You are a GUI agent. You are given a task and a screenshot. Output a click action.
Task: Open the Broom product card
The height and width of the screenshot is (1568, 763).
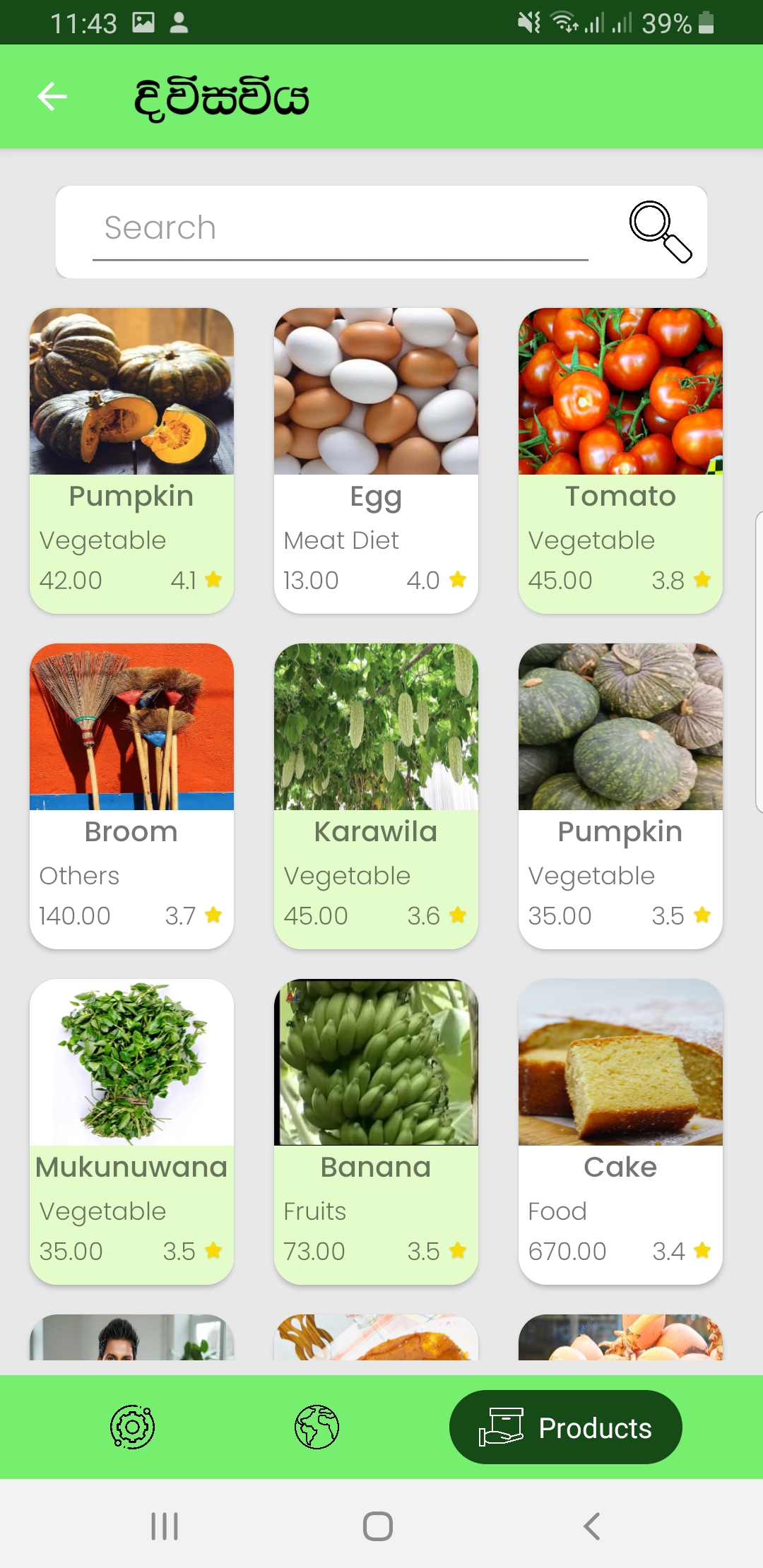coord(131,796)
